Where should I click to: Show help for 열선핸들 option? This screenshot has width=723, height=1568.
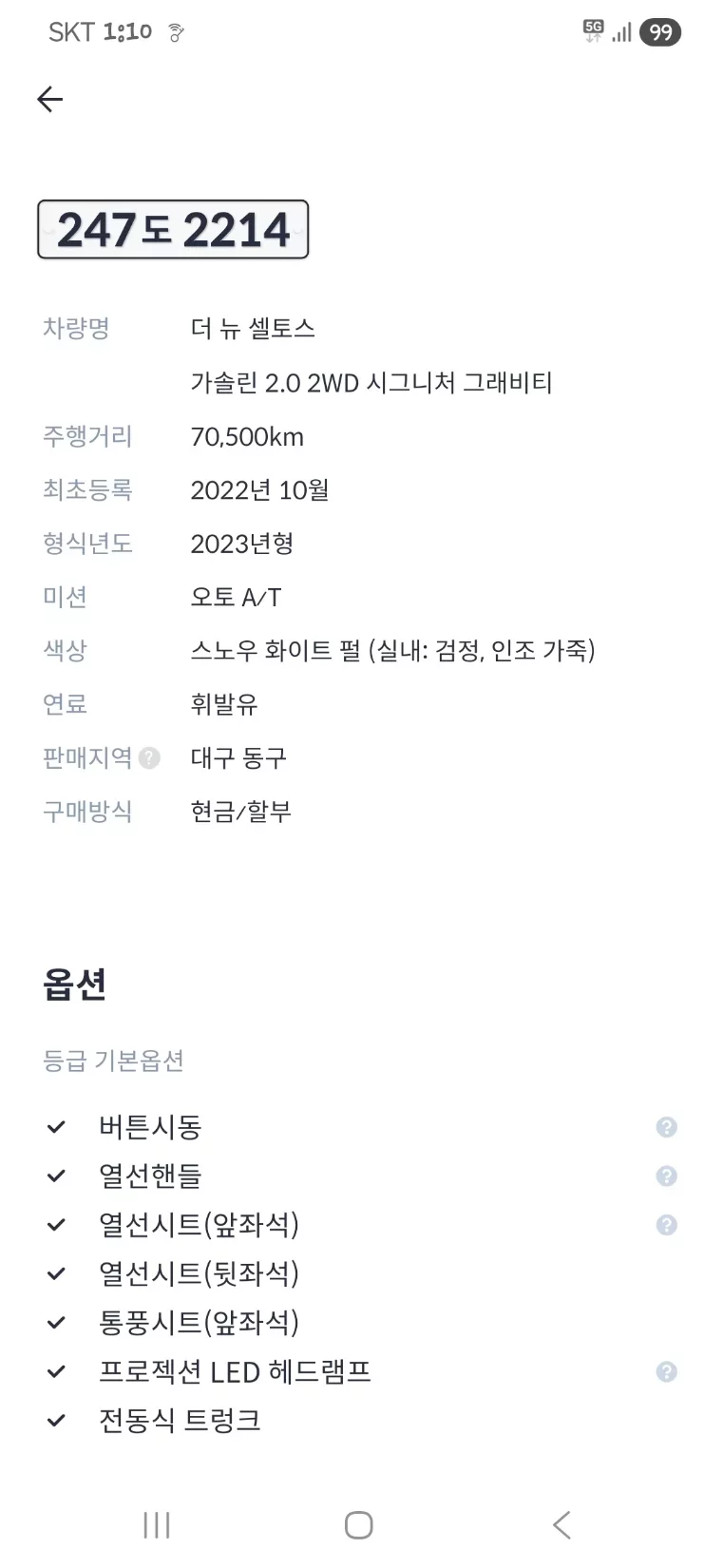pyautogui.click(x=666, y=1176)
